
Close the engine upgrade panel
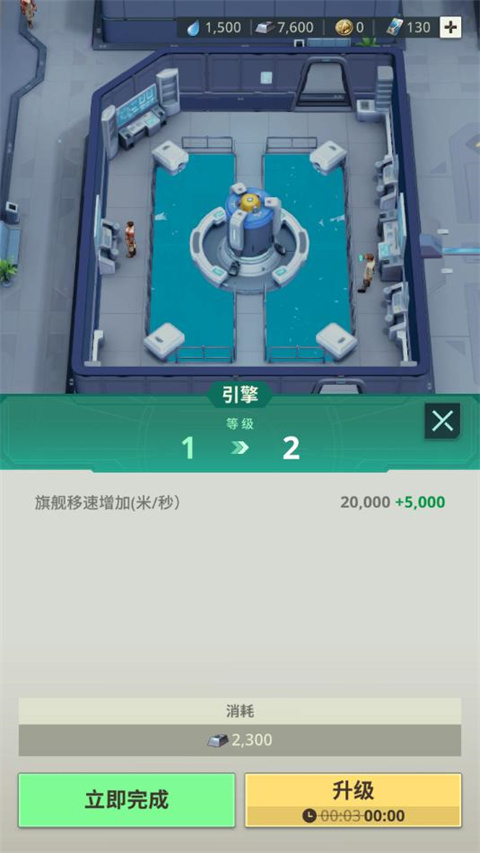442,421
